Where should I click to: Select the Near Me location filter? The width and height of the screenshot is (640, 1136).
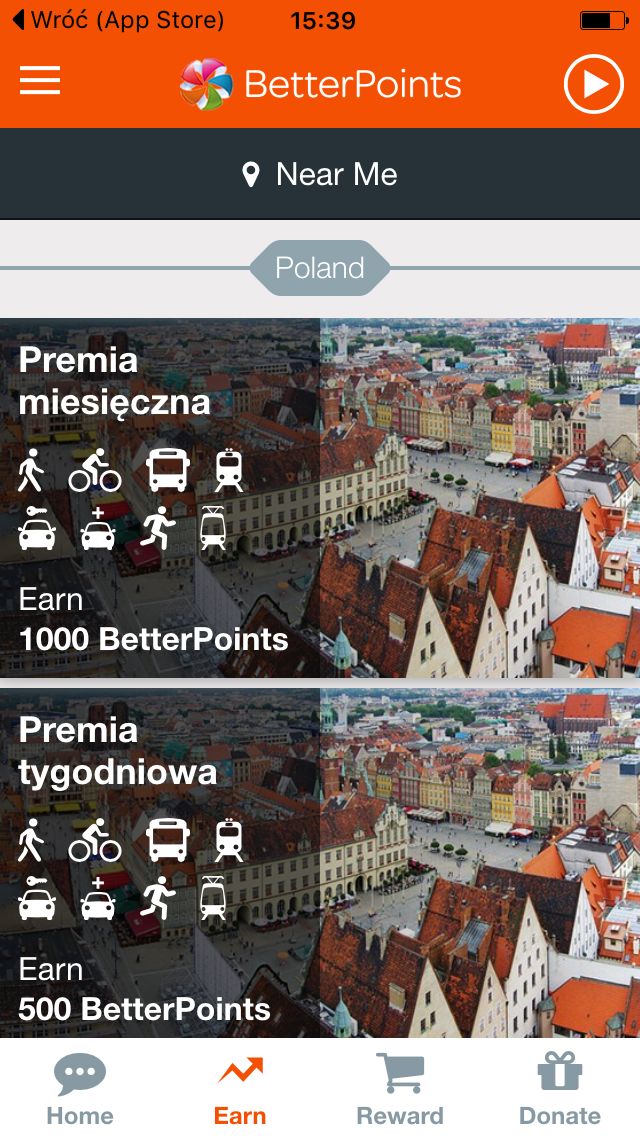click(320, 174)
